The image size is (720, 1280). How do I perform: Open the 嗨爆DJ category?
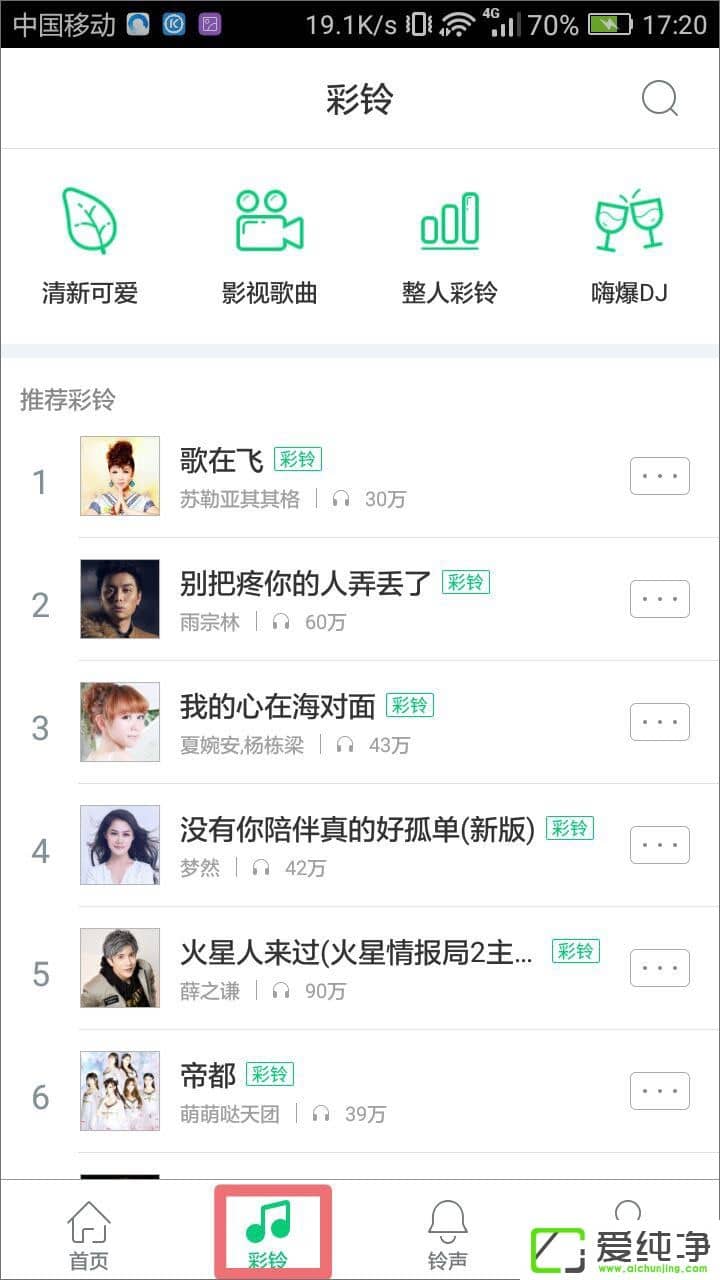click(629, 246)
